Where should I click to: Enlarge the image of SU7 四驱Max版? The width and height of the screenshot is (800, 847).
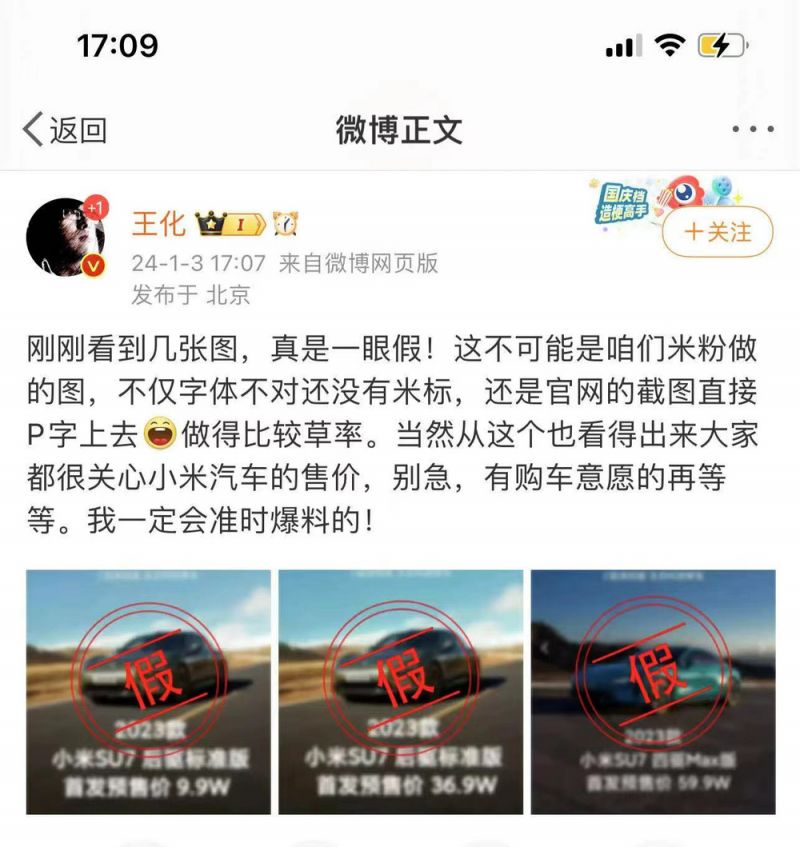click(653, 692)
